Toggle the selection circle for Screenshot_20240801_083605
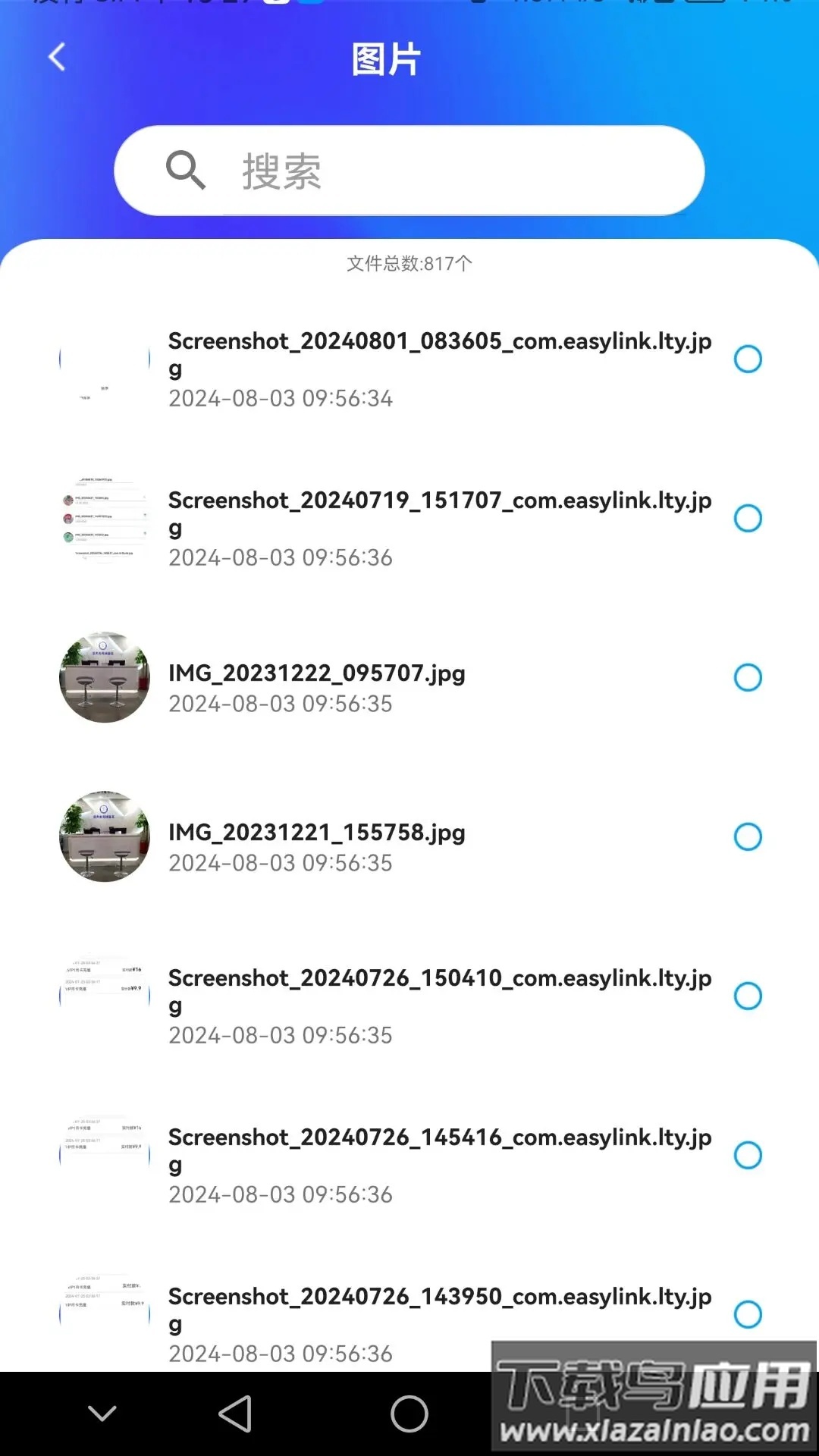 [749, 359]
